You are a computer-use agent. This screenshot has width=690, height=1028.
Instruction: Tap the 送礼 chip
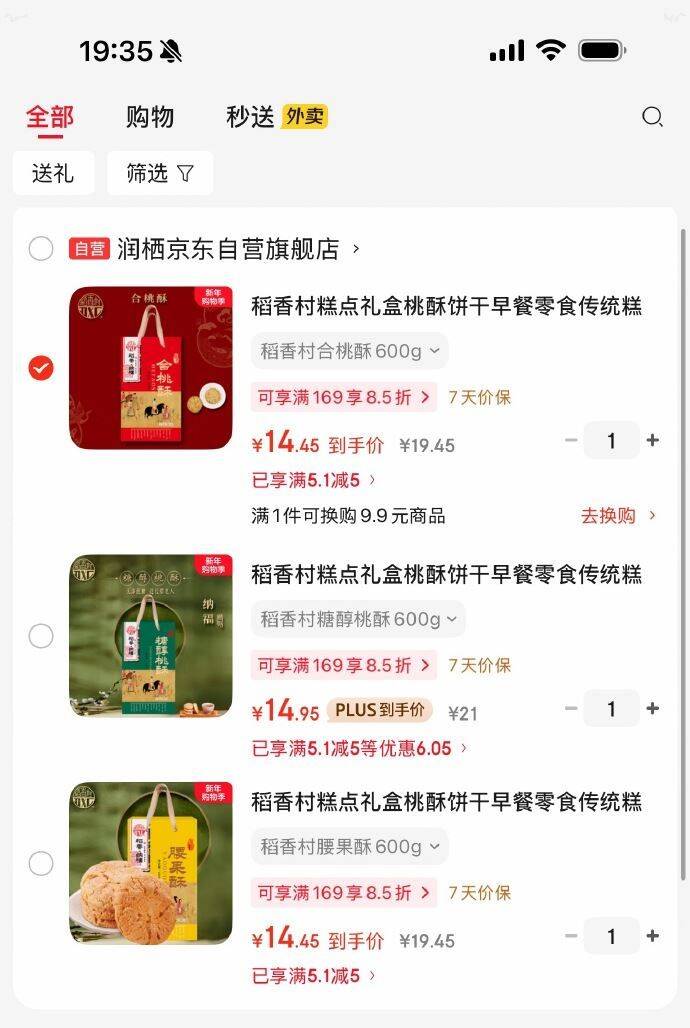(53, 173)
